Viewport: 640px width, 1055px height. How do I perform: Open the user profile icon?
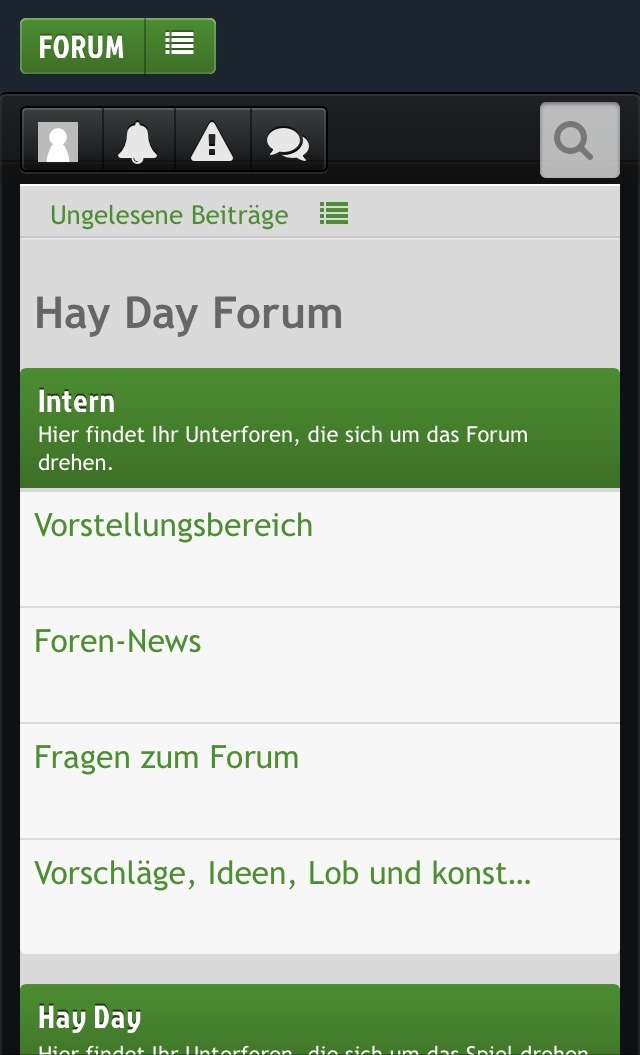[x=58, y=142]
